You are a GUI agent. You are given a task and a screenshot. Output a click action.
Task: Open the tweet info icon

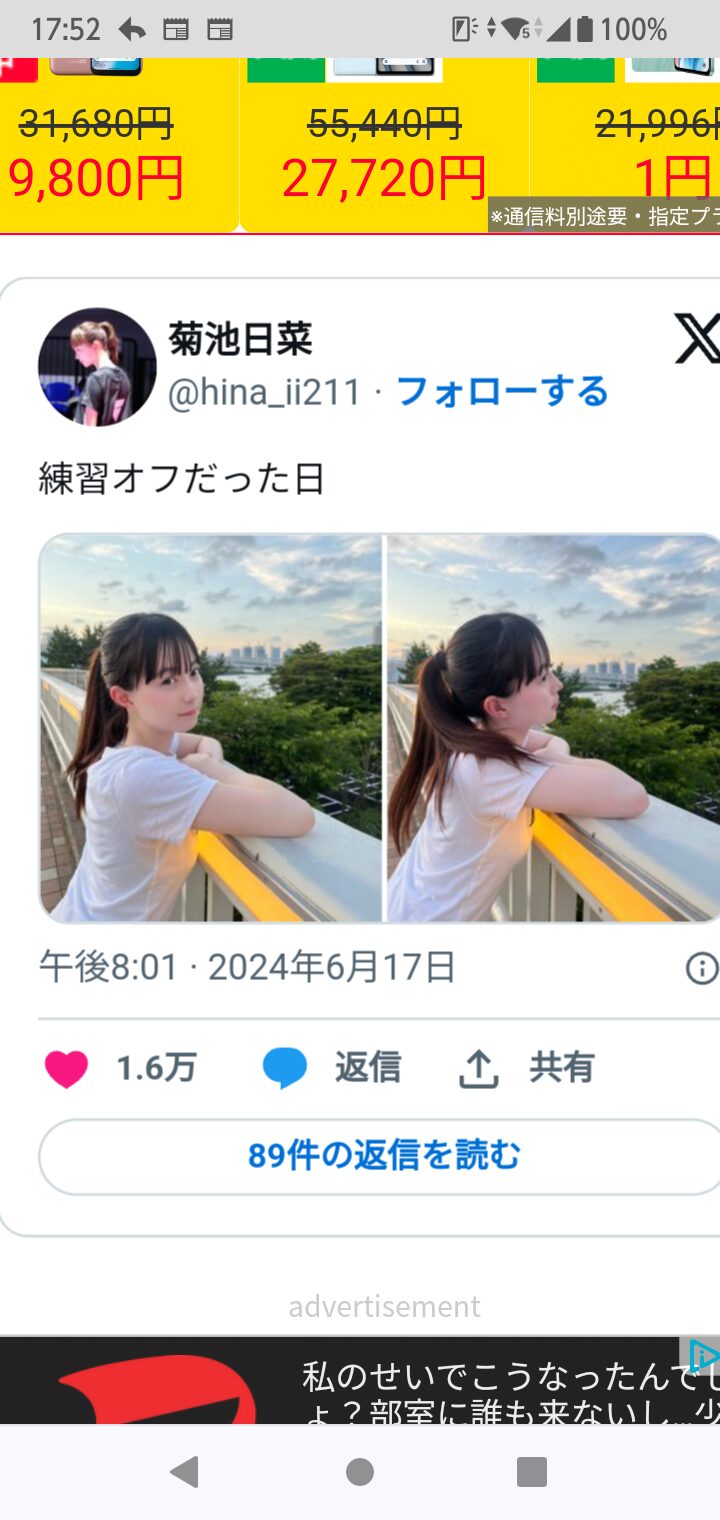(701, 967)
